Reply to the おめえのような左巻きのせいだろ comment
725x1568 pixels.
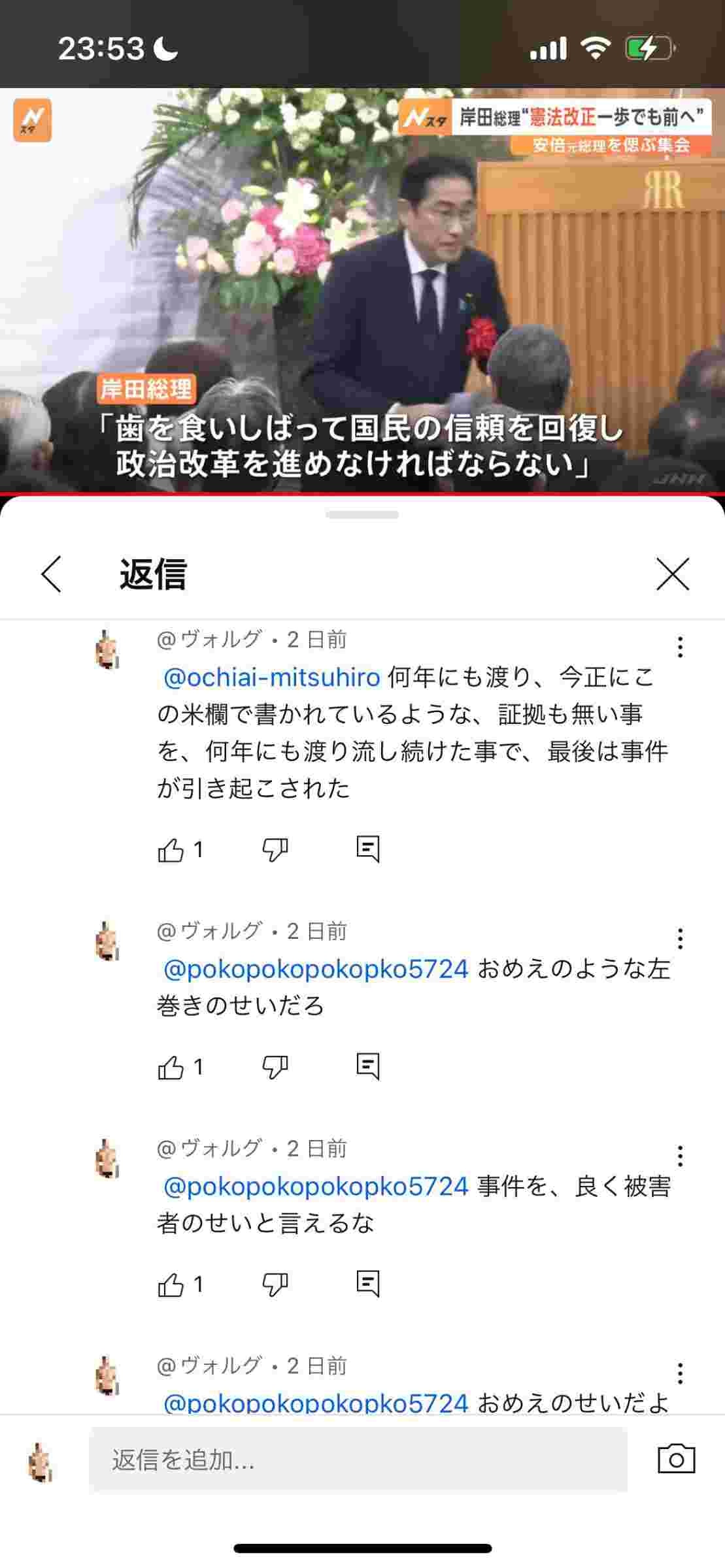pos(368,1067)
